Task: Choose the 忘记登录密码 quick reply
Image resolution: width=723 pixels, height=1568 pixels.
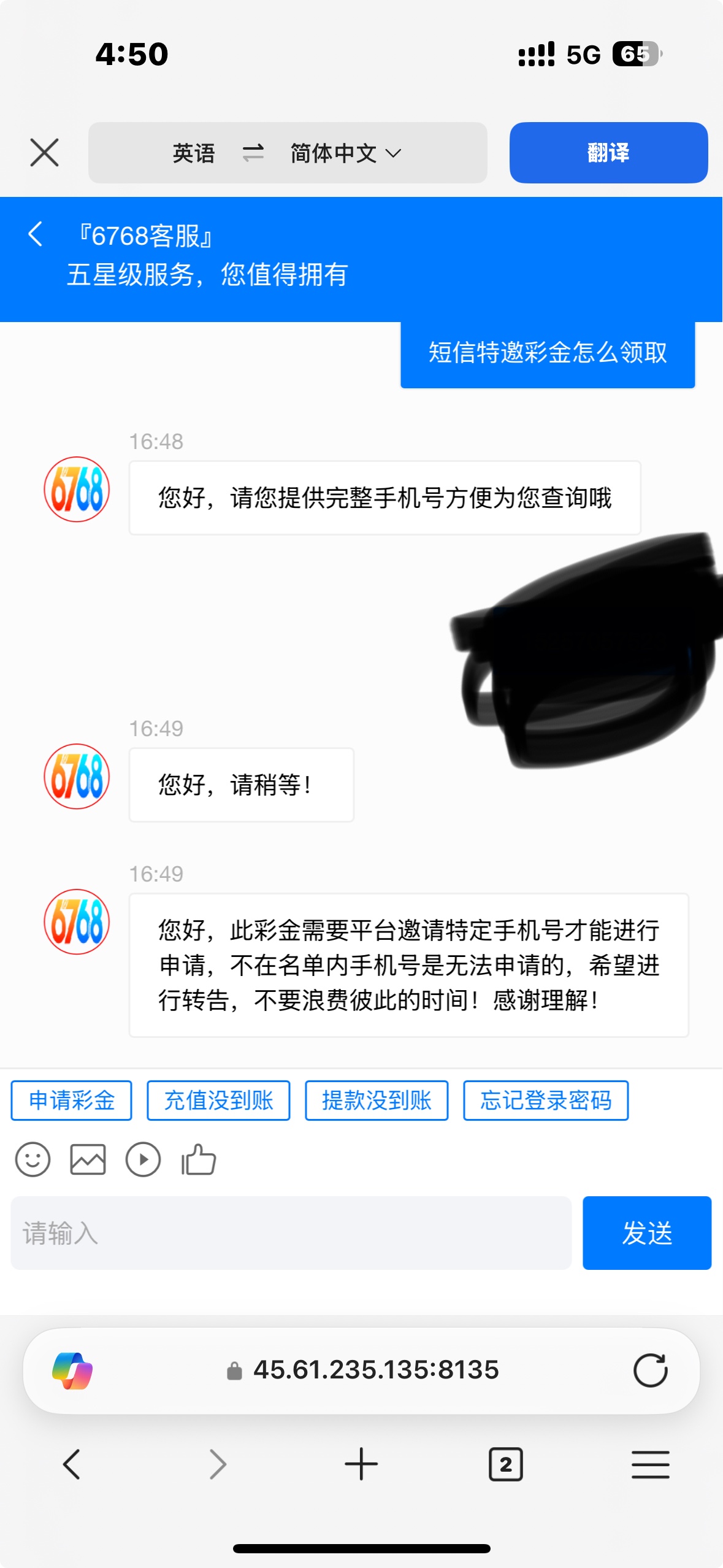Action: (x=545, y=1100)
